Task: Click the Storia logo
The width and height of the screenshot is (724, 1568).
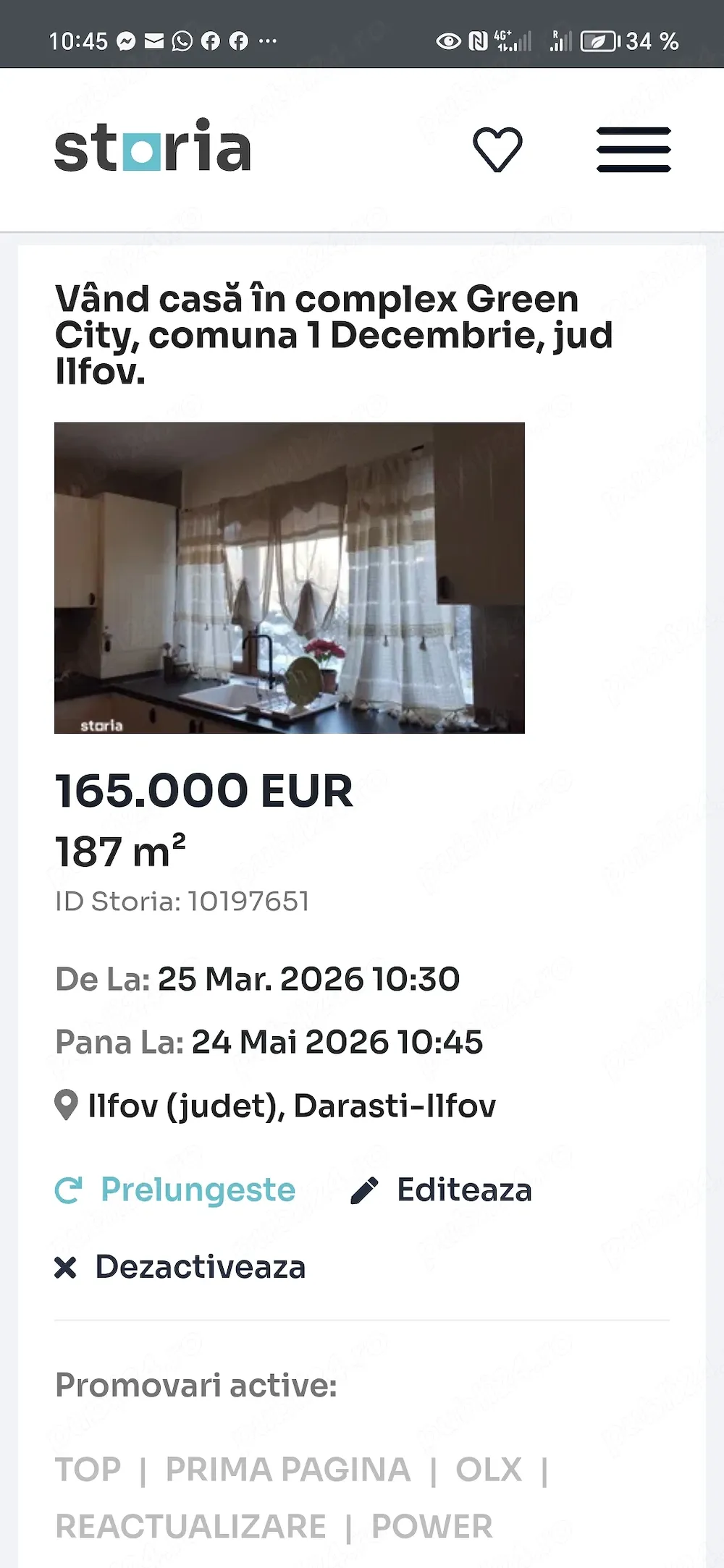Action: (151, 147)
